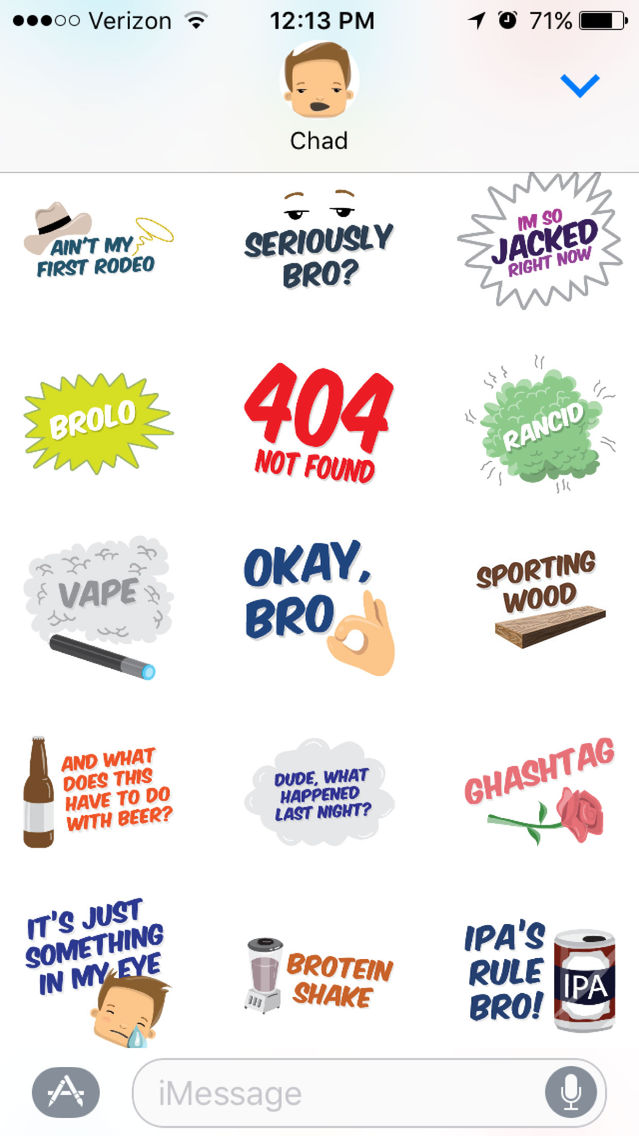The height and width of the screenshot is (1136, 639).
Task: Tap the Brotein Shake sticker
Action: (319, 974)
